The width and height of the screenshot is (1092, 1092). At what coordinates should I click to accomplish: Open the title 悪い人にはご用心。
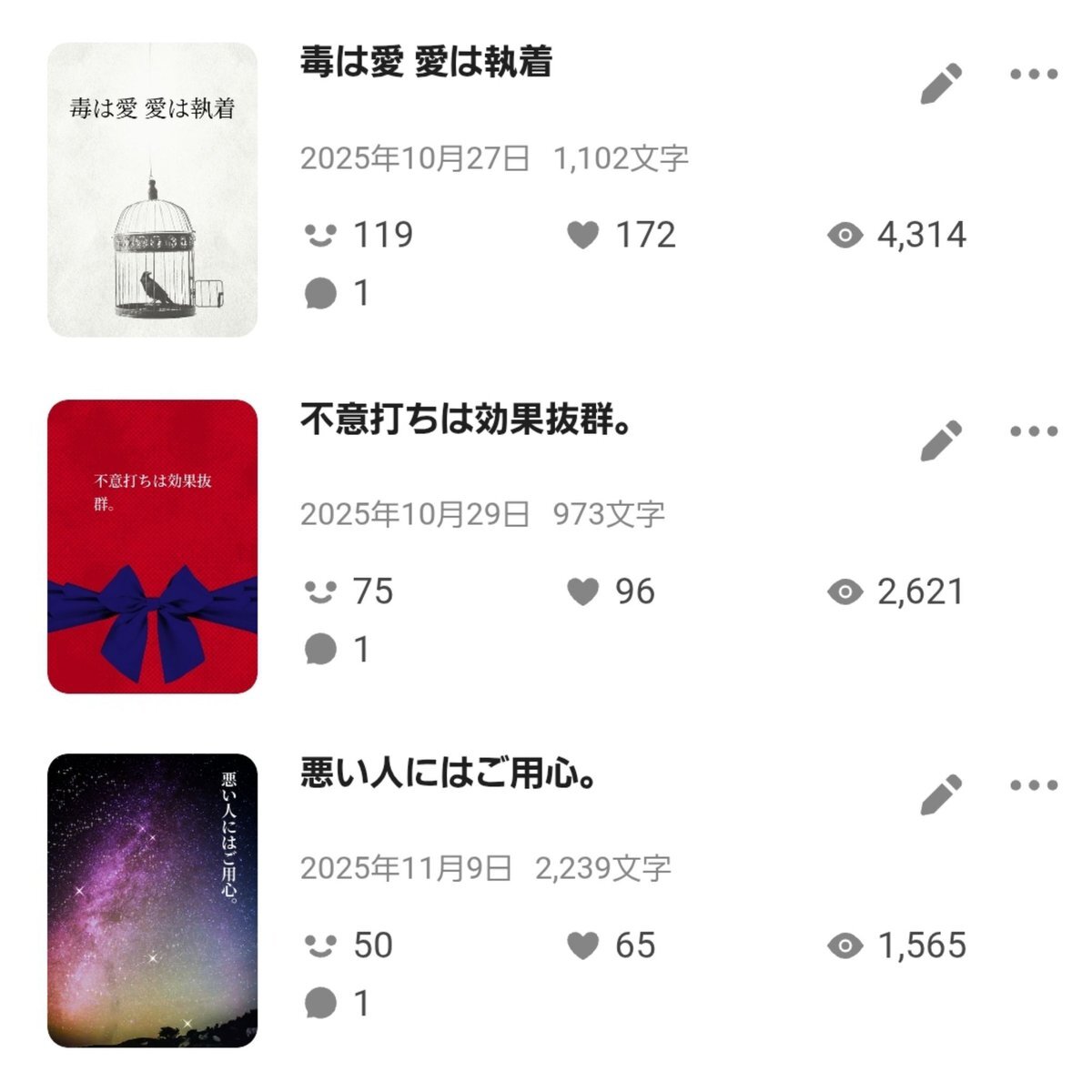(448, 774)
